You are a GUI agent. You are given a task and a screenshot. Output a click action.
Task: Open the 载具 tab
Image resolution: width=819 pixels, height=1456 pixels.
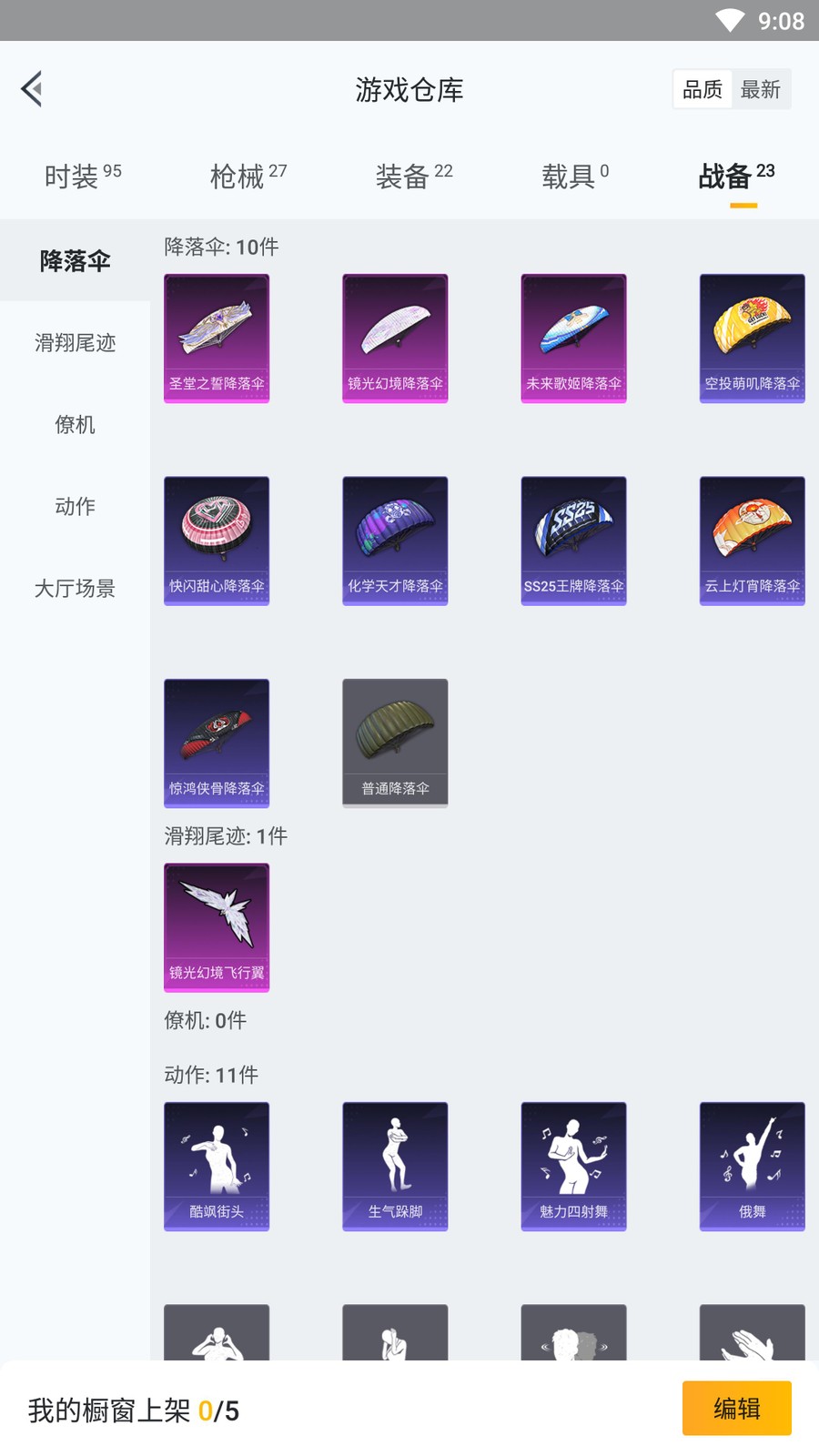coord(574,176)
